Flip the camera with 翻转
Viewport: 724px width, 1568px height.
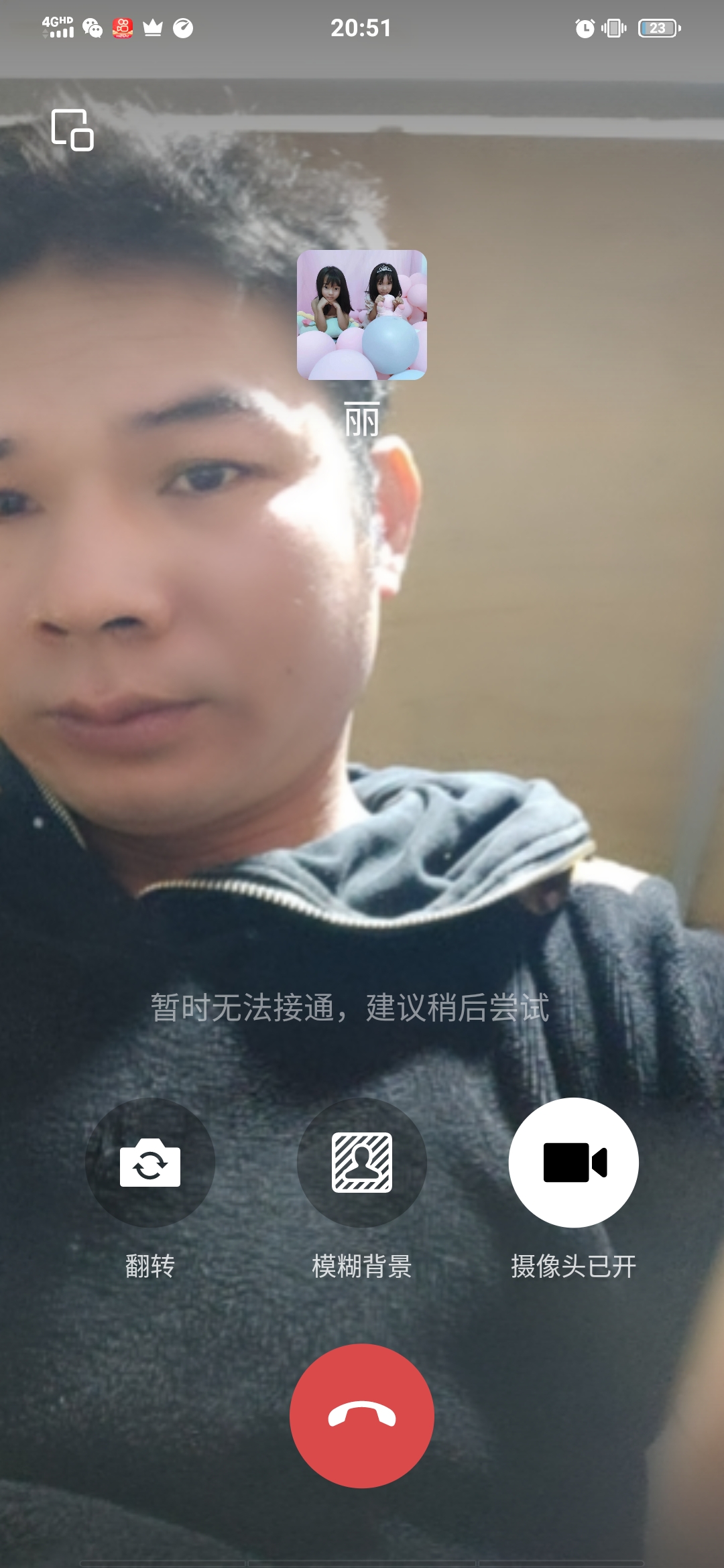coord(150,1162)
